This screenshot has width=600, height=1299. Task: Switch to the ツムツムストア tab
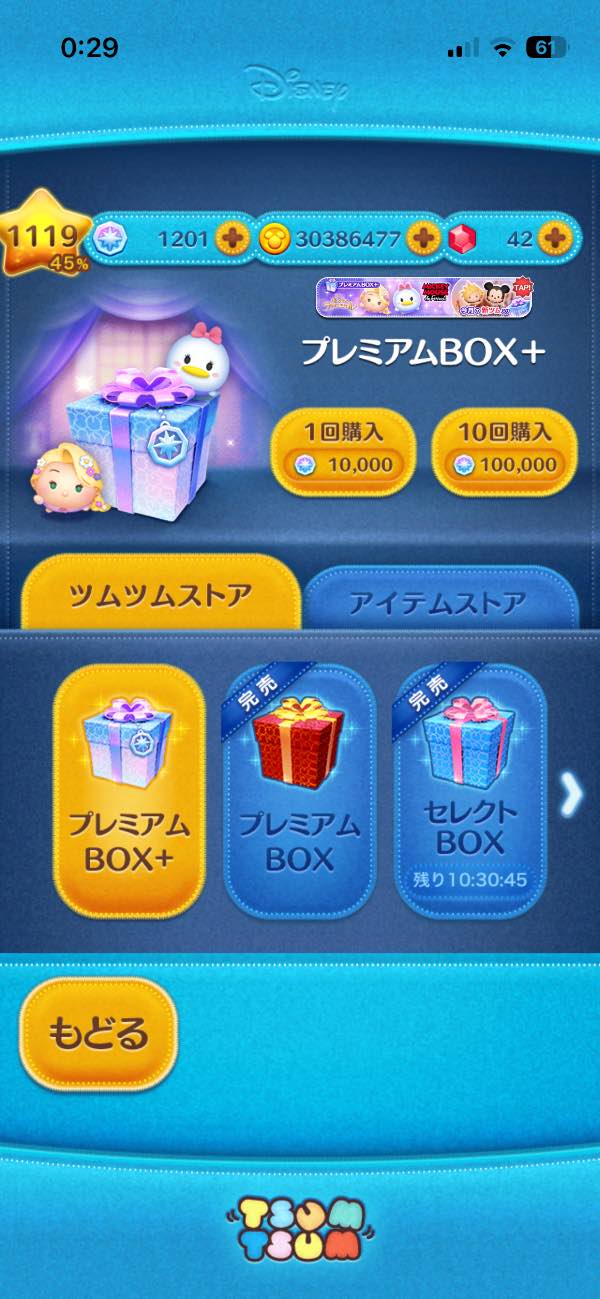[x=160, y=596]
